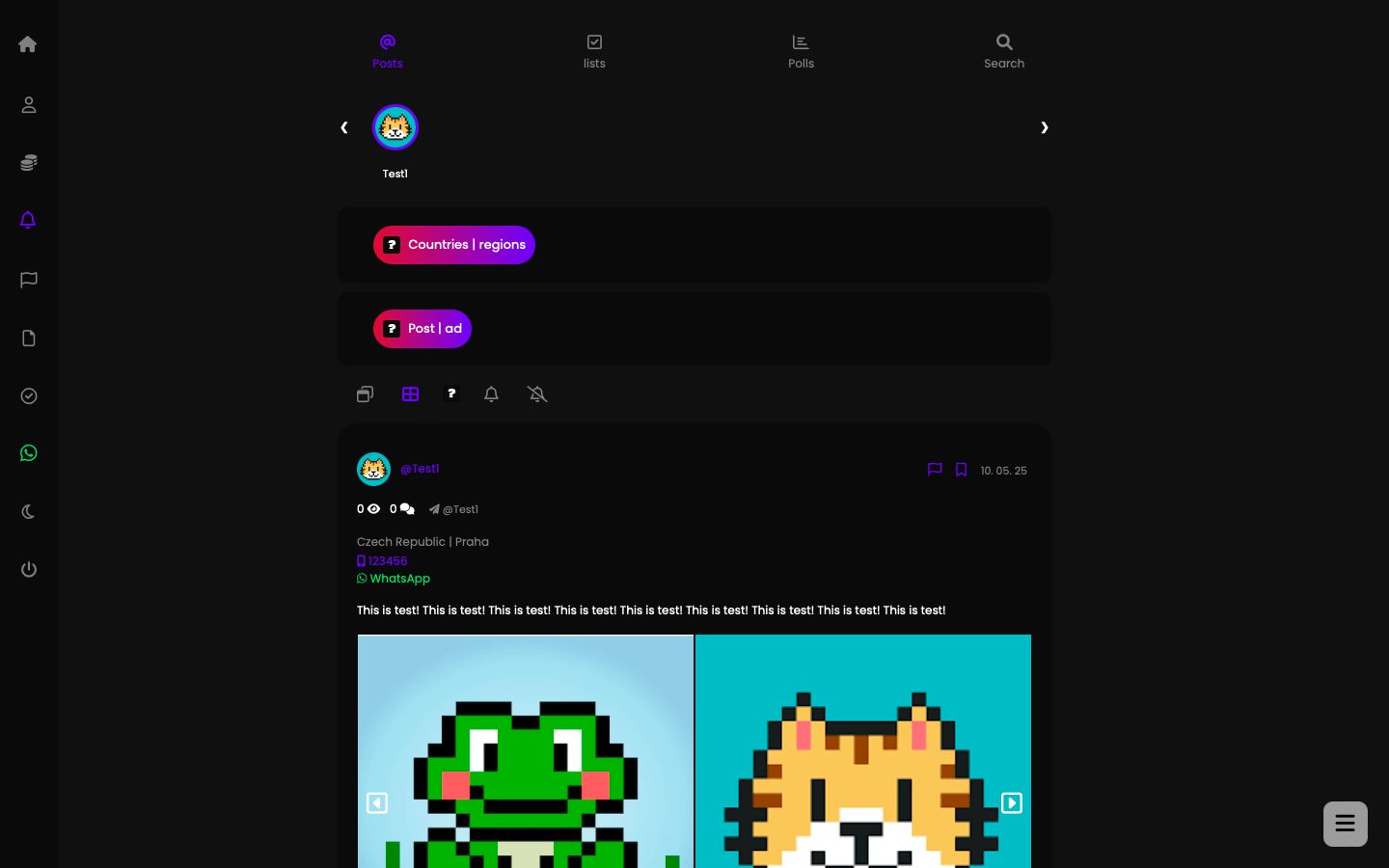Screen dimensions: 1389x868
Task: Open the sidebar notifications bell
Action: [28, 221]
